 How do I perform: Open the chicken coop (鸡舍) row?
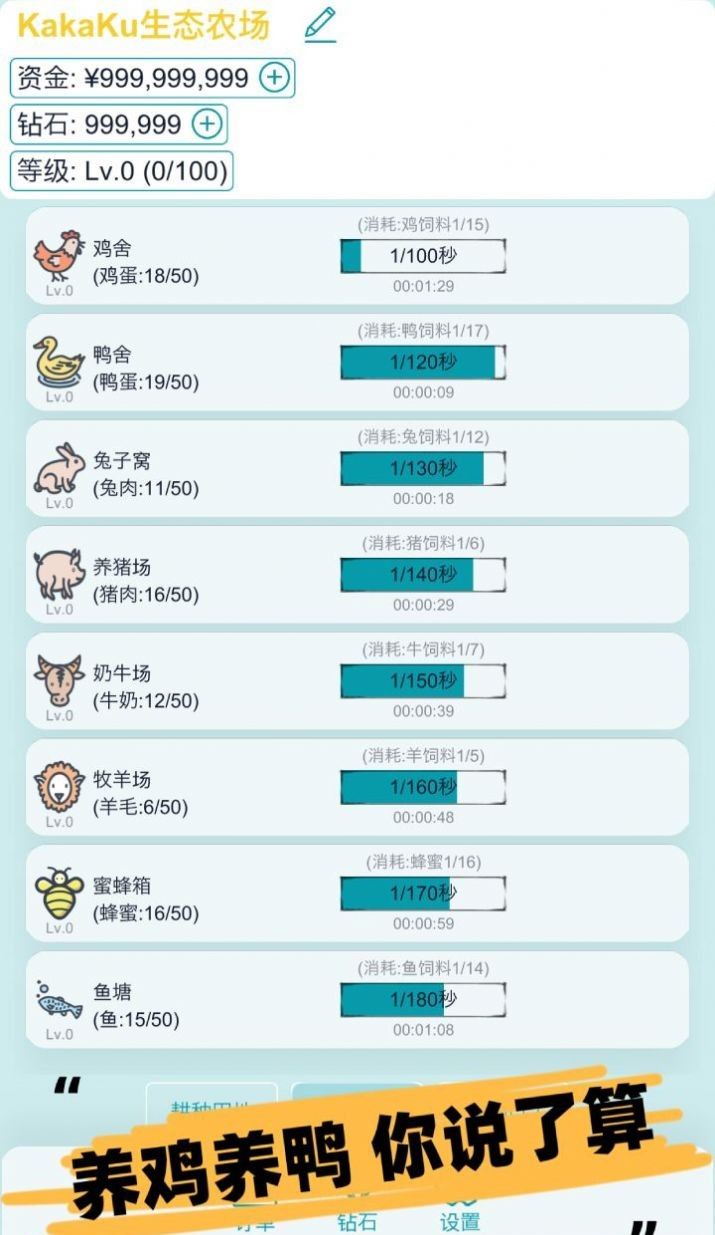pyautogui.click(x=356, y=256)
